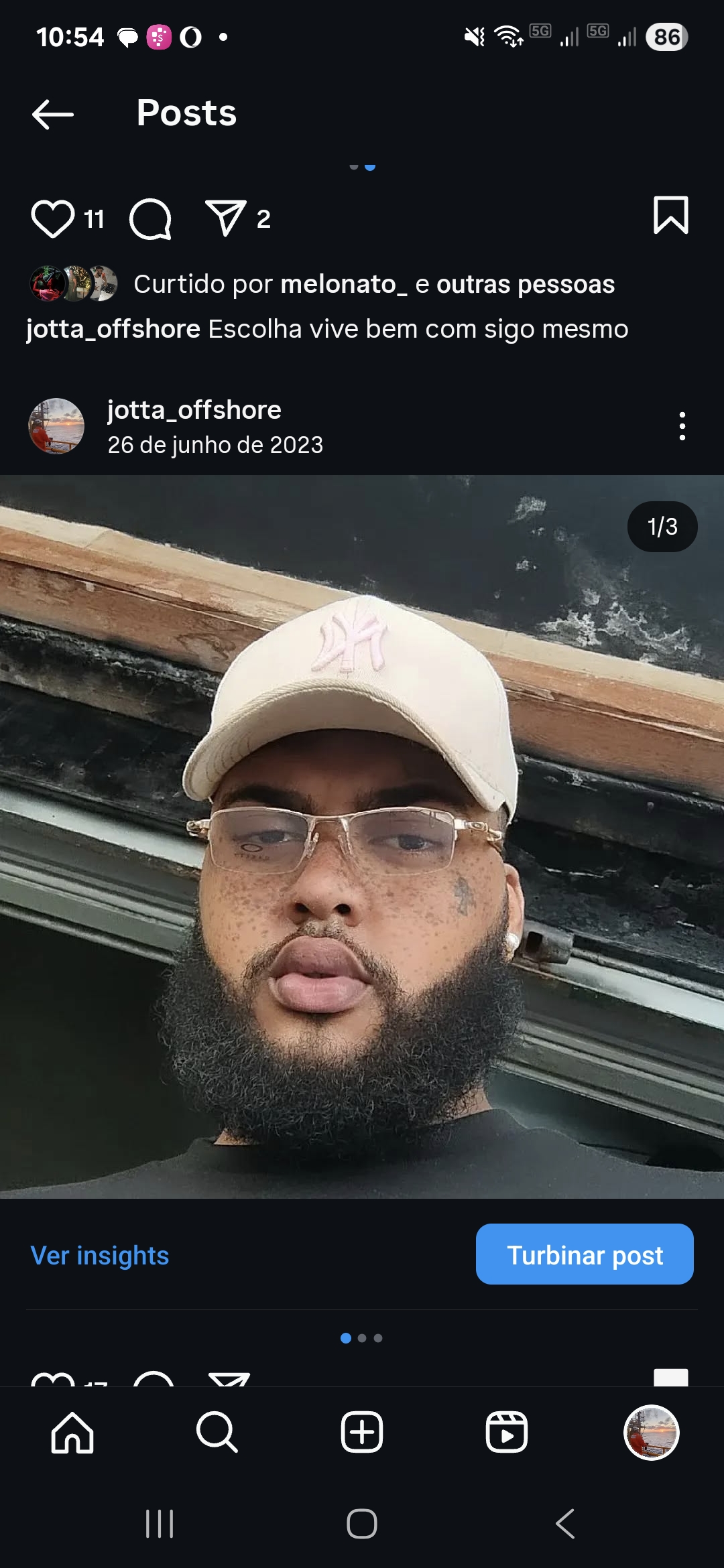Tap Ver insights for this post
This screenshot has width=724, height=1568.
click(100, 1255)
